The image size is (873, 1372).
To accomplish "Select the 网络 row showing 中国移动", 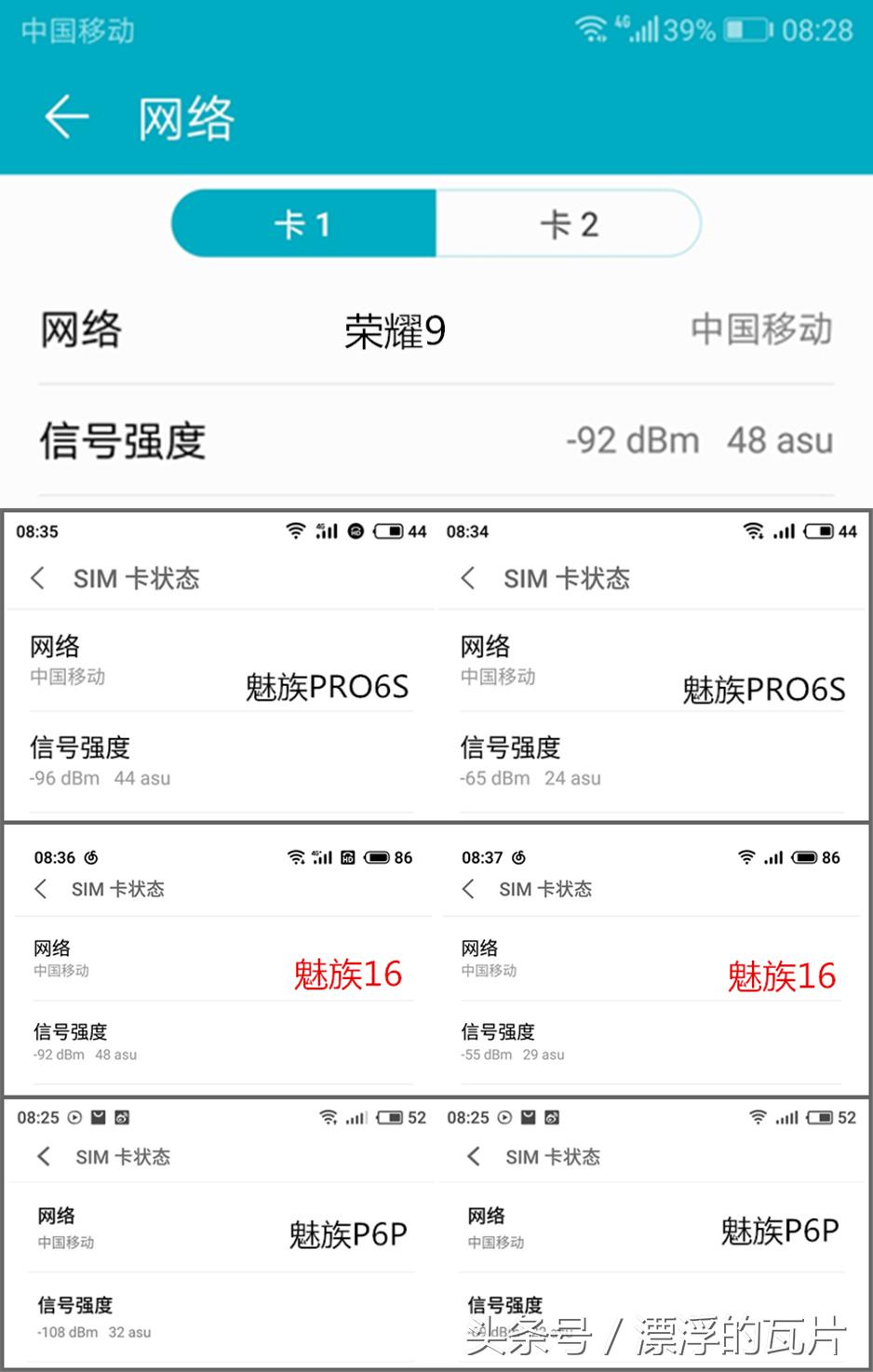I will [436, 330].
